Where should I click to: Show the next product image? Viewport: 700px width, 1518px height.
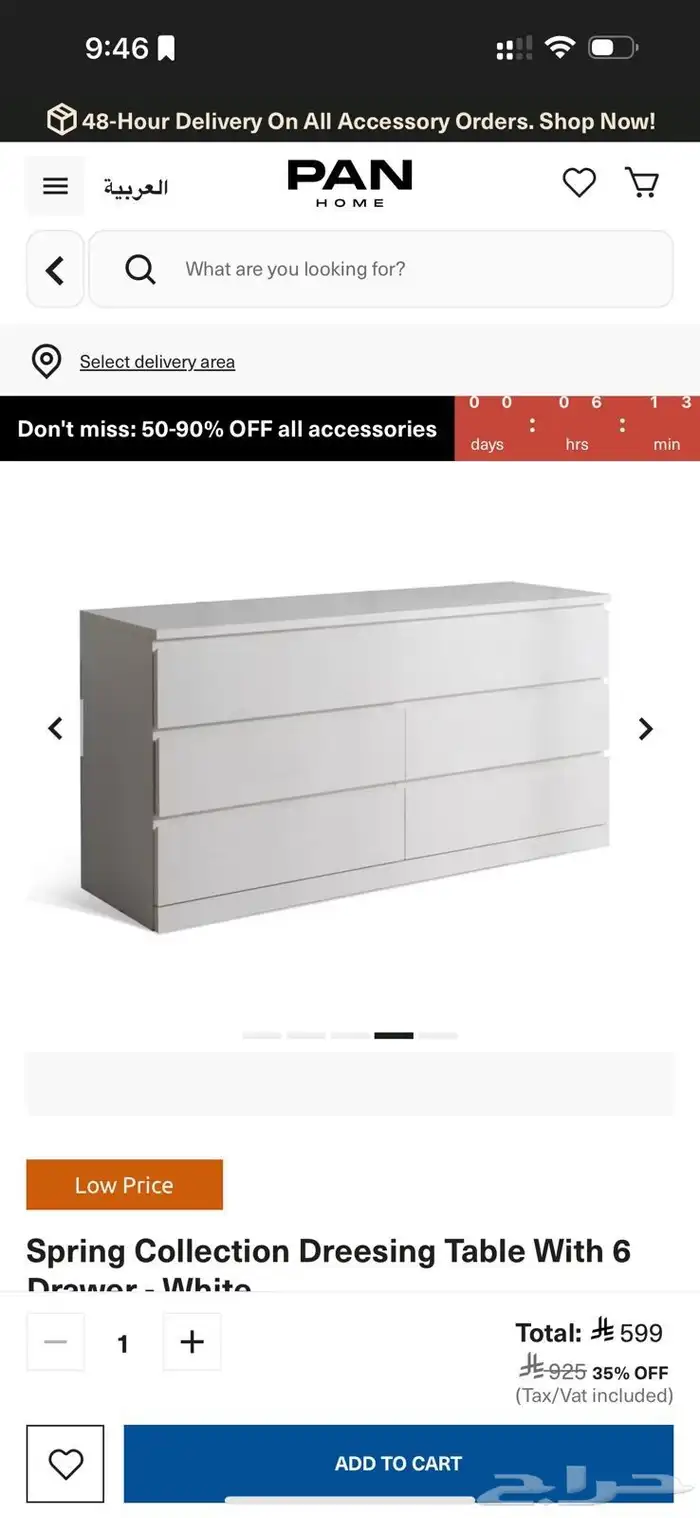coord(645,729)
